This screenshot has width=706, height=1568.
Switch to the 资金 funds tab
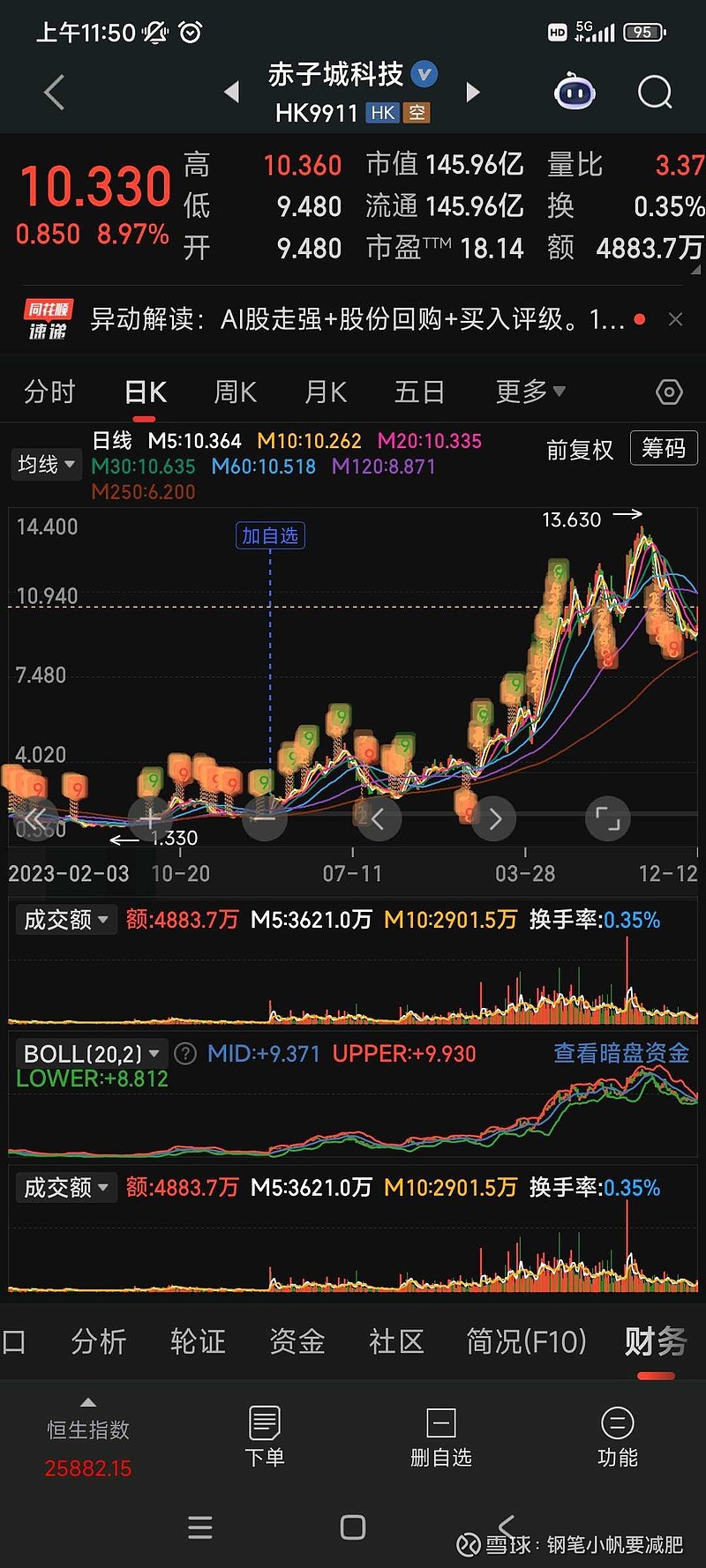(297, 1340)
